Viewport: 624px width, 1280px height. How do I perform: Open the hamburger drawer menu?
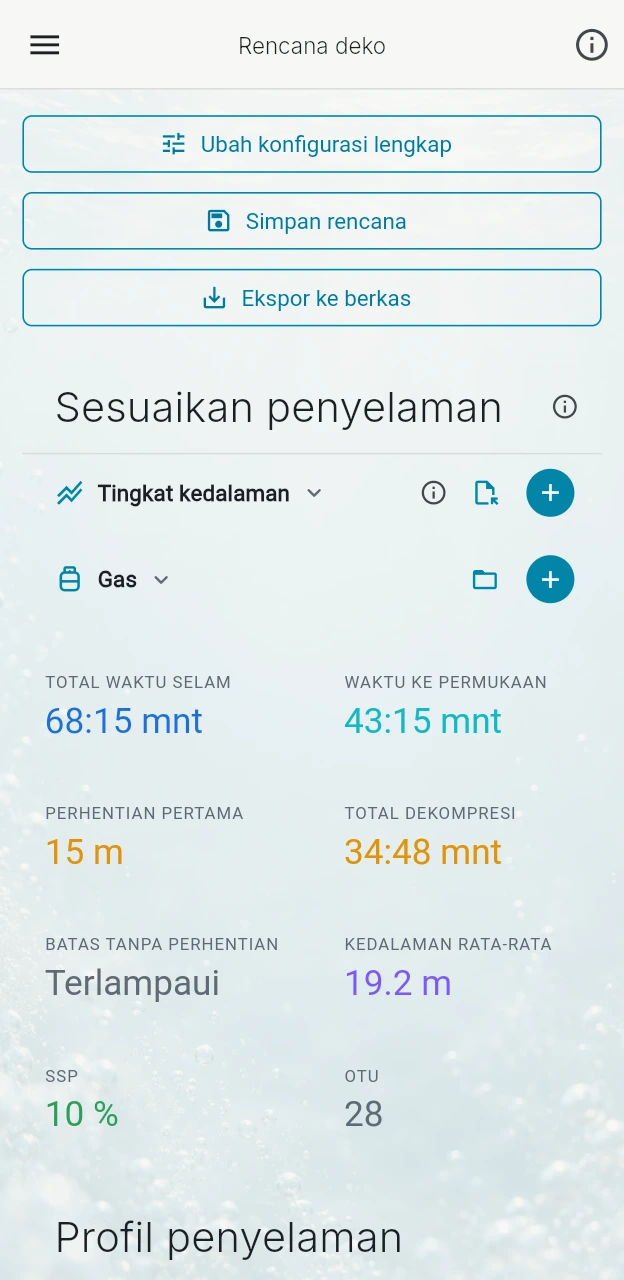(x=45, y=45)
